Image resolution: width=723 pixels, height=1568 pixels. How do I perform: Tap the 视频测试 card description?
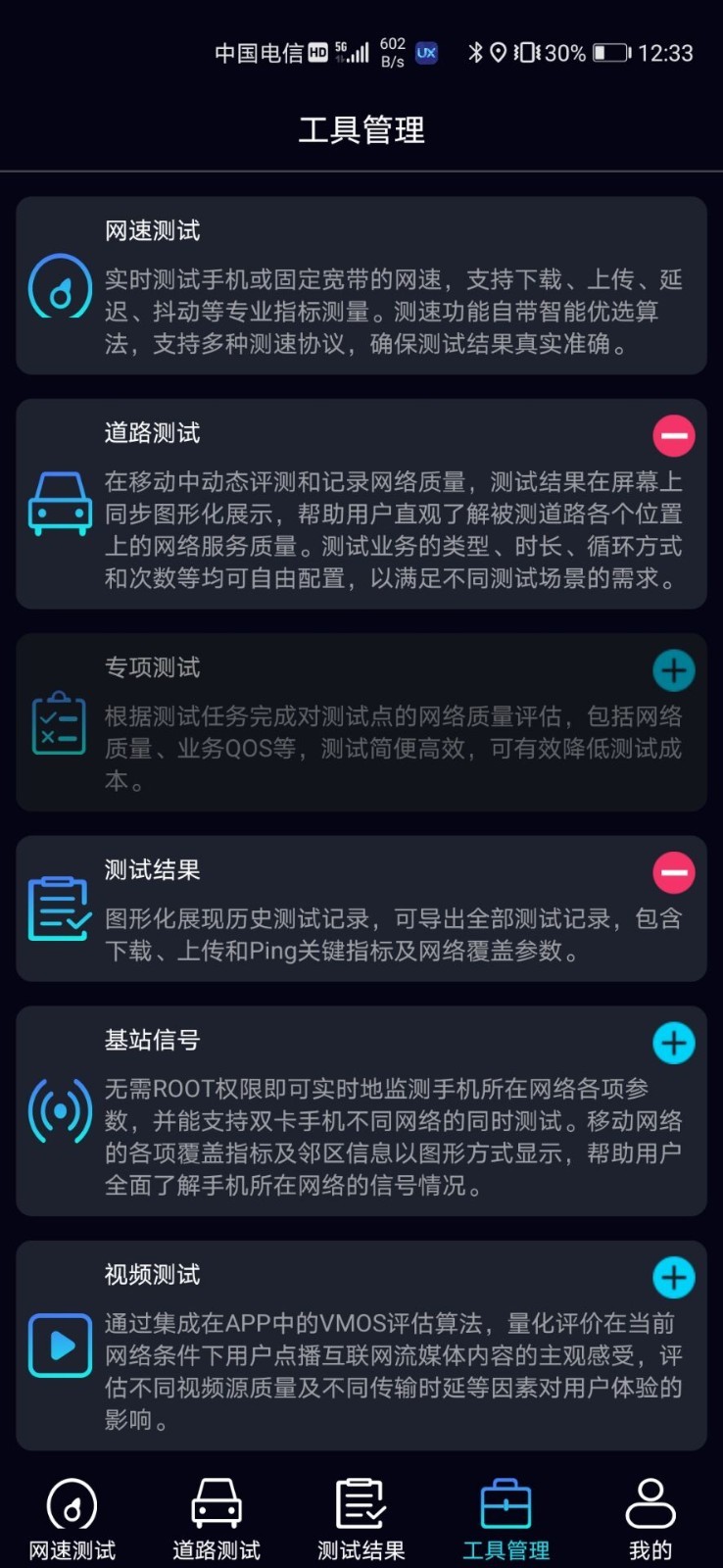[x=387, y=1362]
